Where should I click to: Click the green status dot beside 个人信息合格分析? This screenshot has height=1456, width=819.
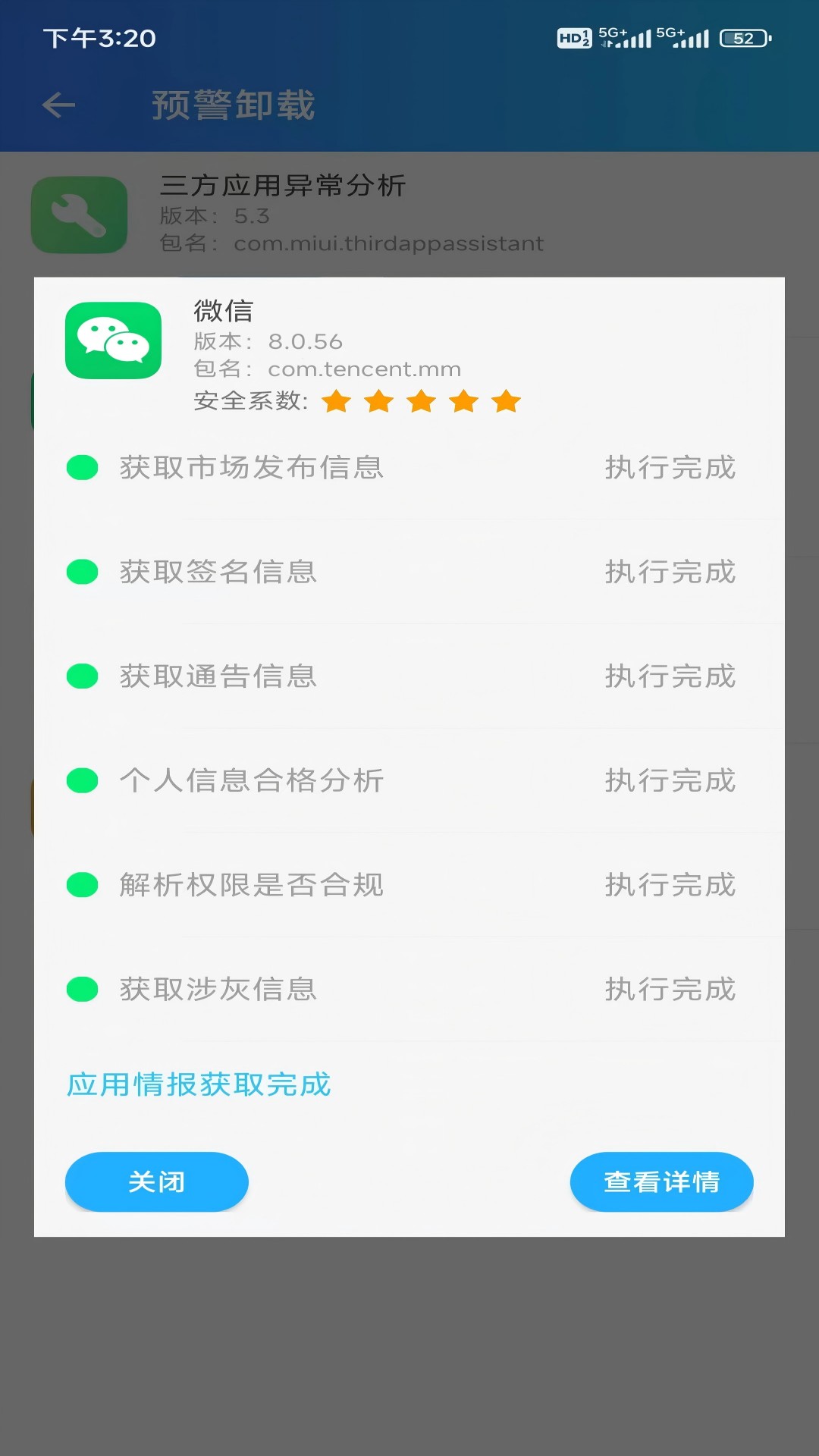[81, 781]
